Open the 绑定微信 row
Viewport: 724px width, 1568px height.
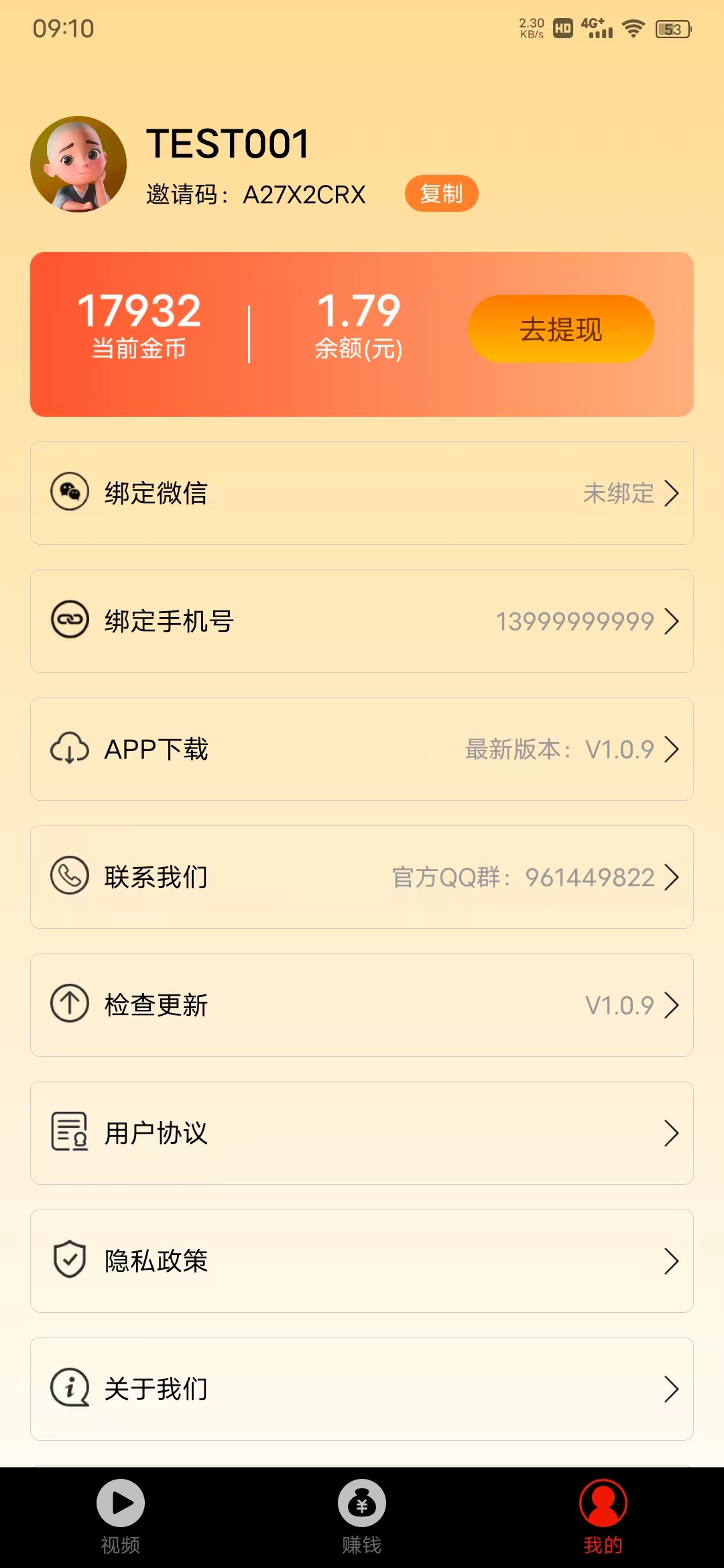tap(362, 493)
